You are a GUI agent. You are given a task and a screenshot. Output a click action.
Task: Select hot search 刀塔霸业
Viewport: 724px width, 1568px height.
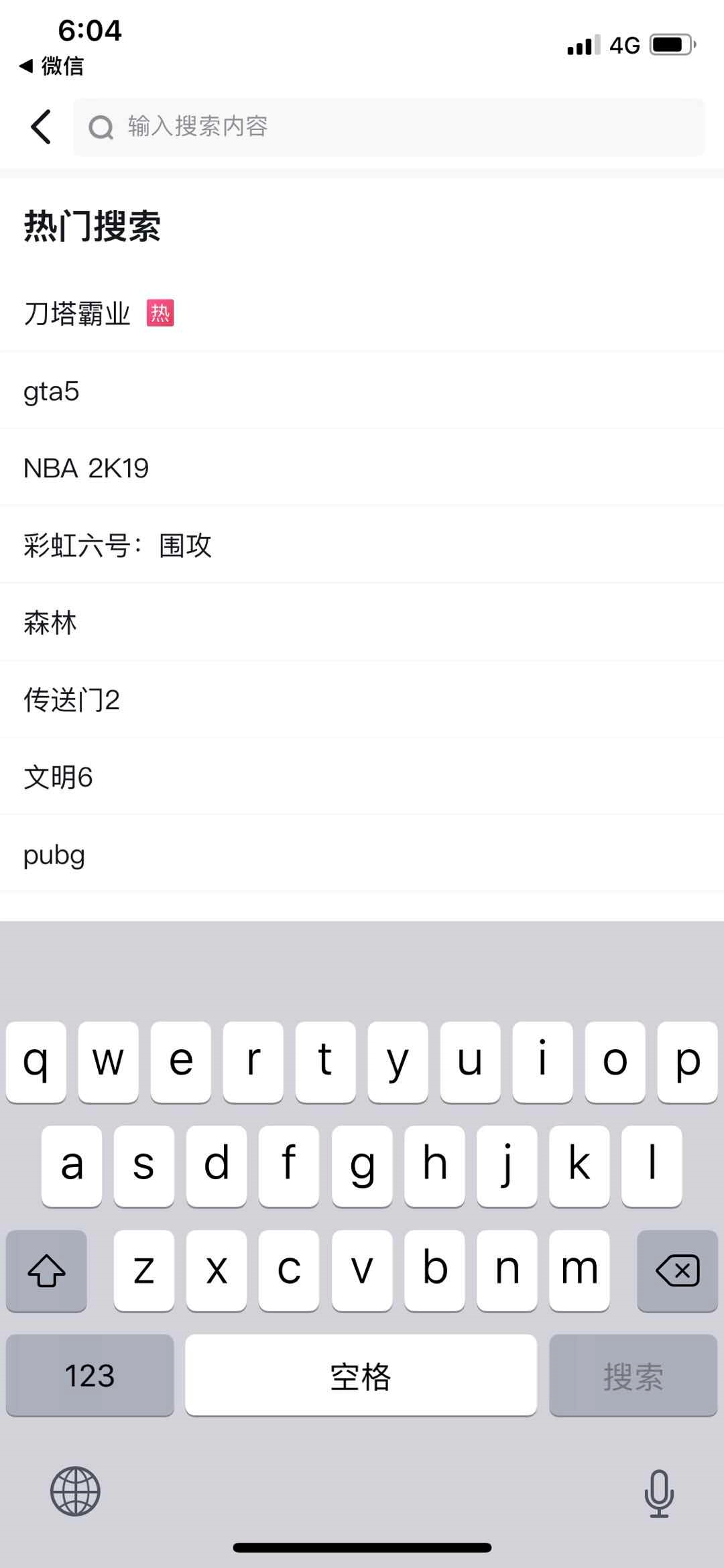[x=77, y=314]
